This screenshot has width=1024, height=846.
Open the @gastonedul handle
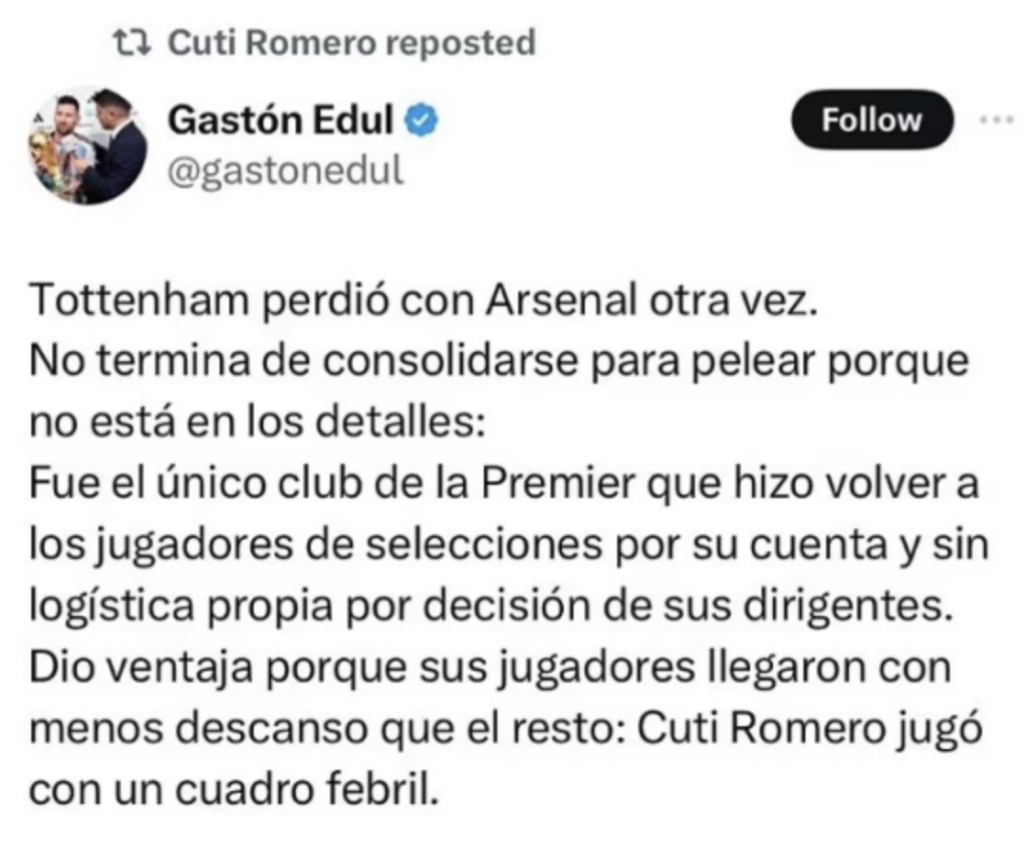tap(286, 172)
